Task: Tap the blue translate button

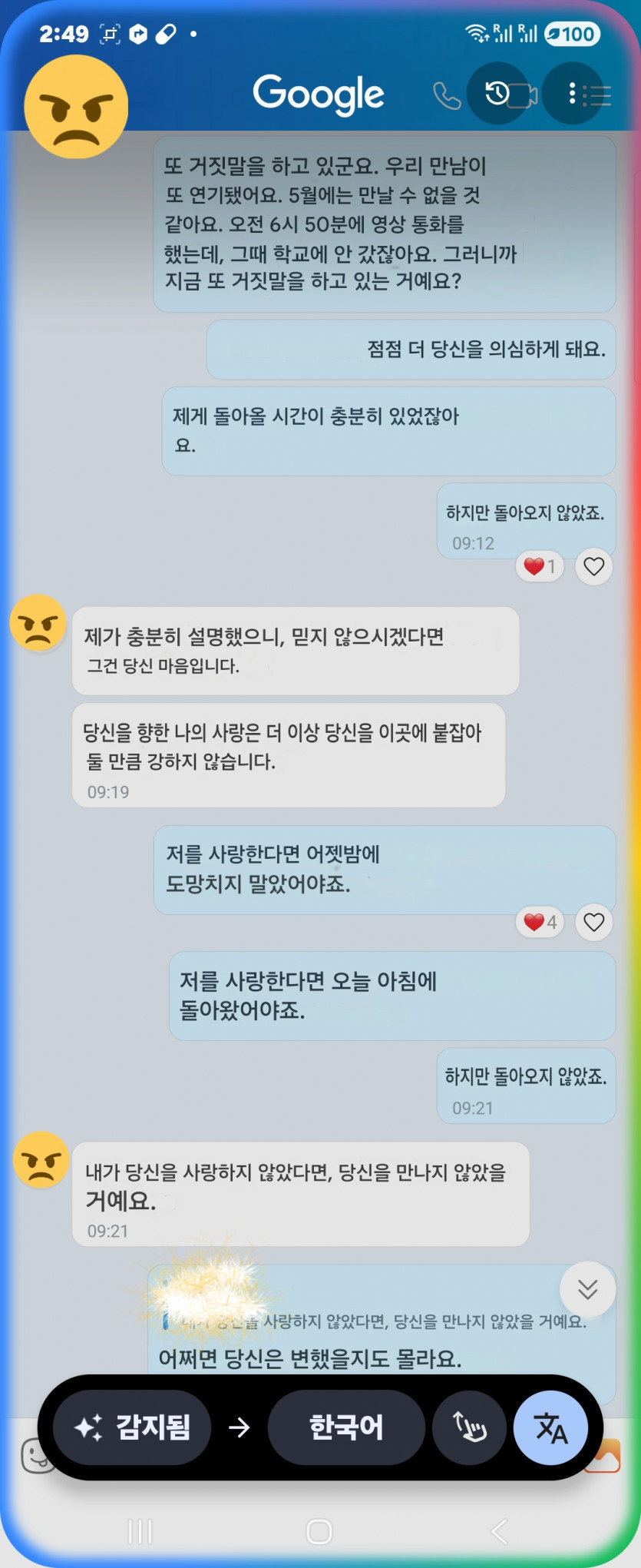Action: coord(550,1427)
